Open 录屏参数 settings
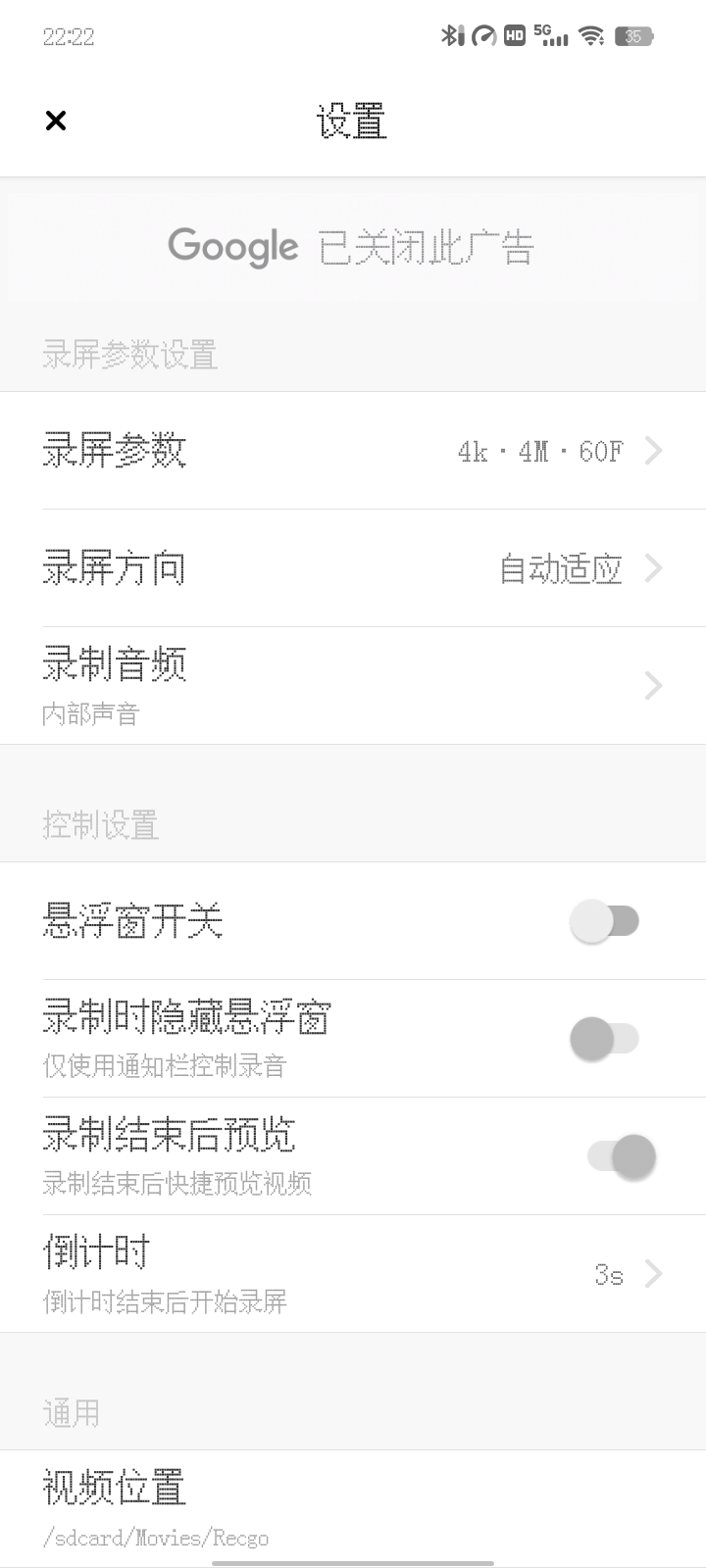The width and height of the screenshot is (706, 1568). tap(353, 451)
